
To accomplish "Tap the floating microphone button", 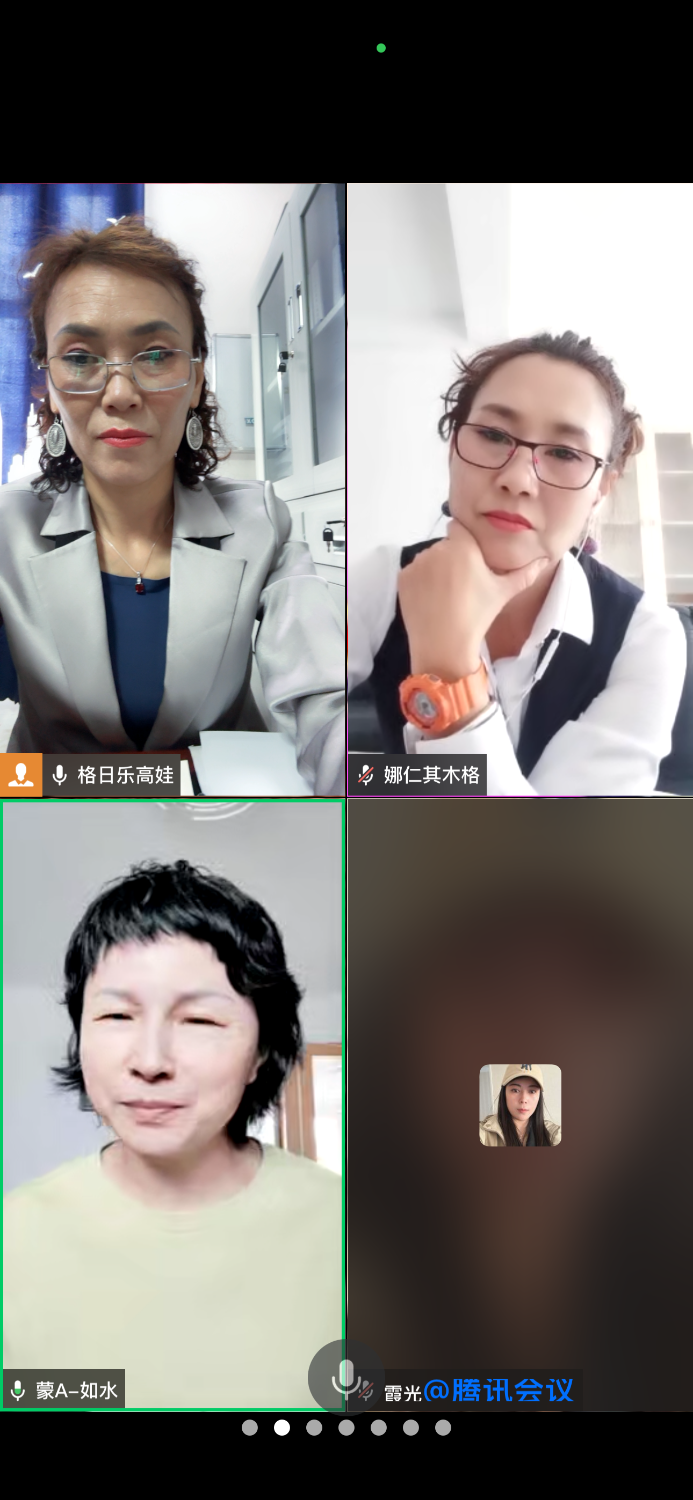I will [x=346, y=1378].
